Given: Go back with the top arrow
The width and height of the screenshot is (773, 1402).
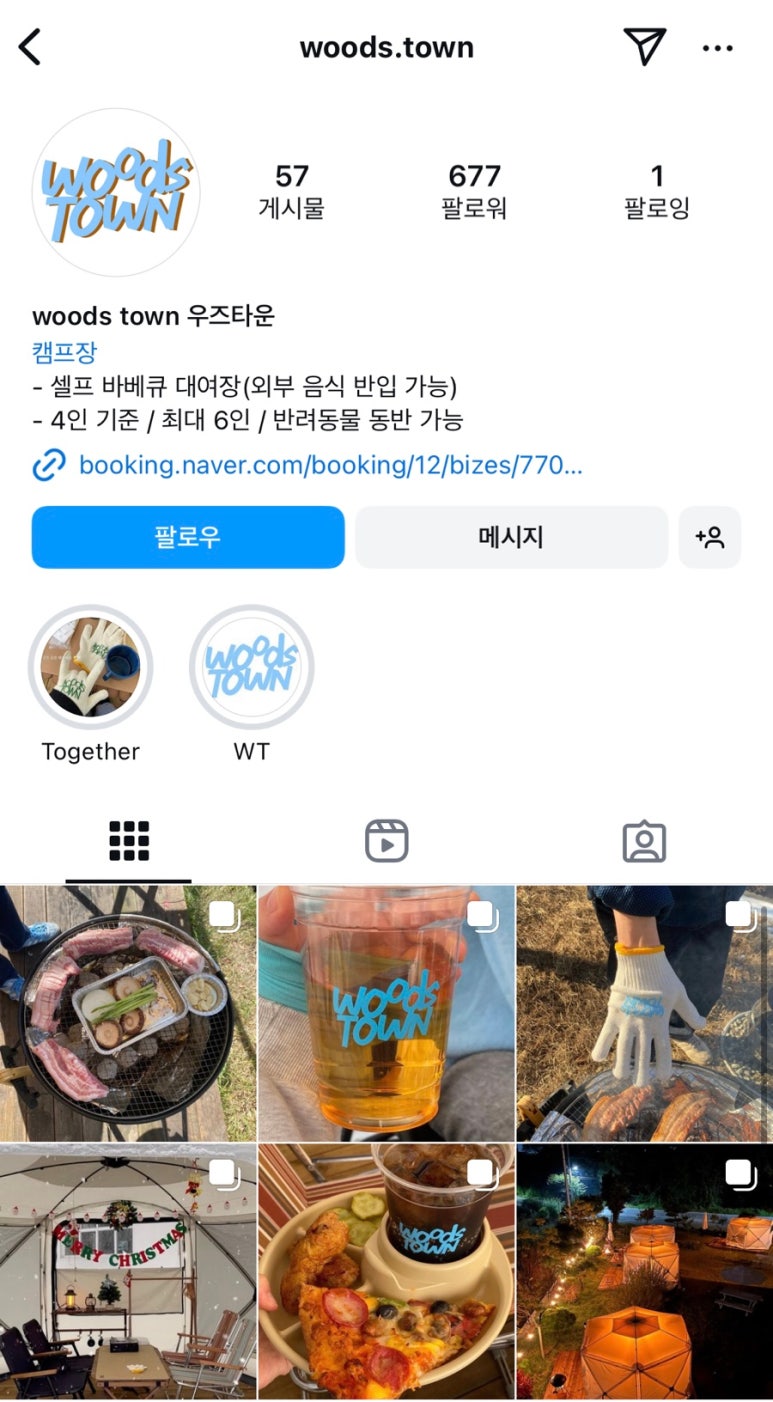Looking at the screenshot, I should (31, 47).
